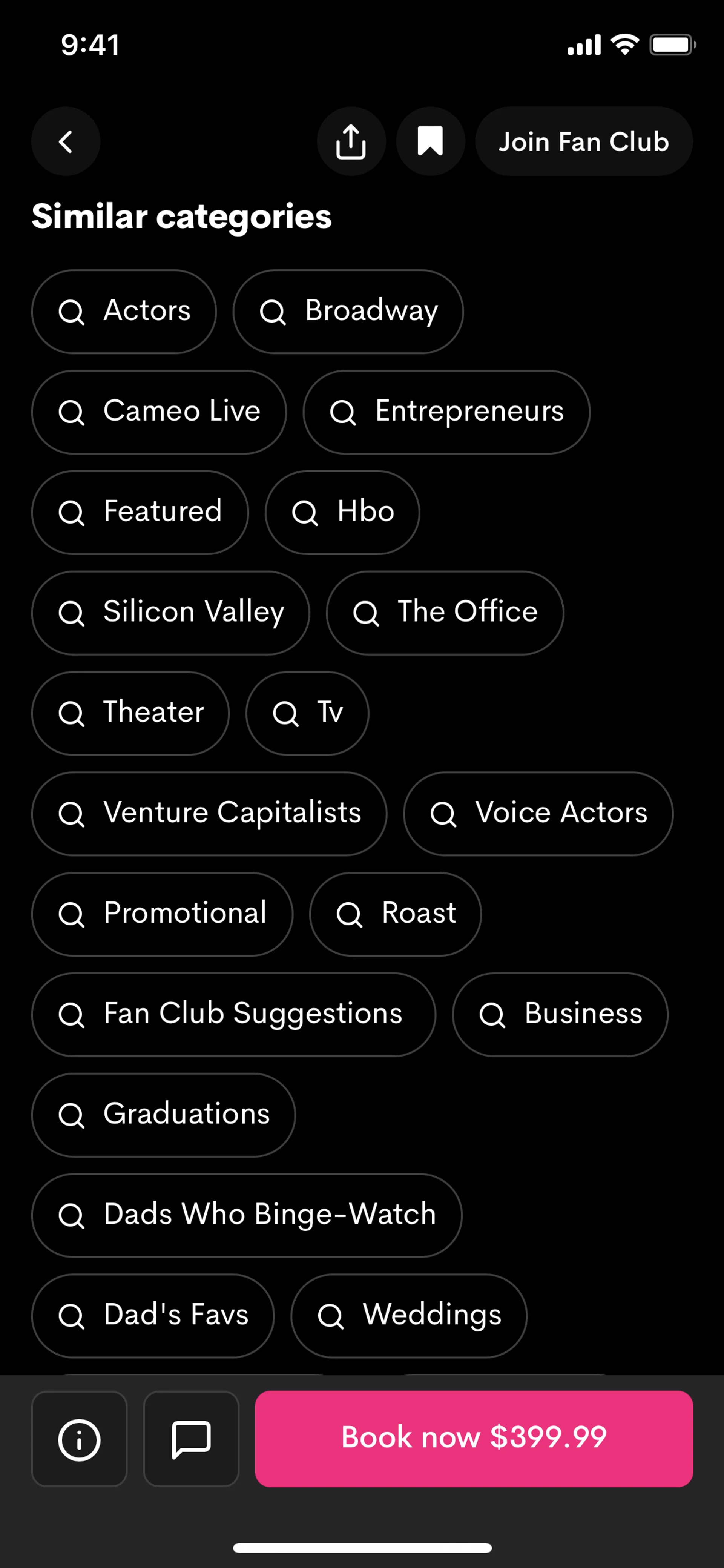
Task: Choose the Hbo category chip
Action: click(x=342, y=513)
